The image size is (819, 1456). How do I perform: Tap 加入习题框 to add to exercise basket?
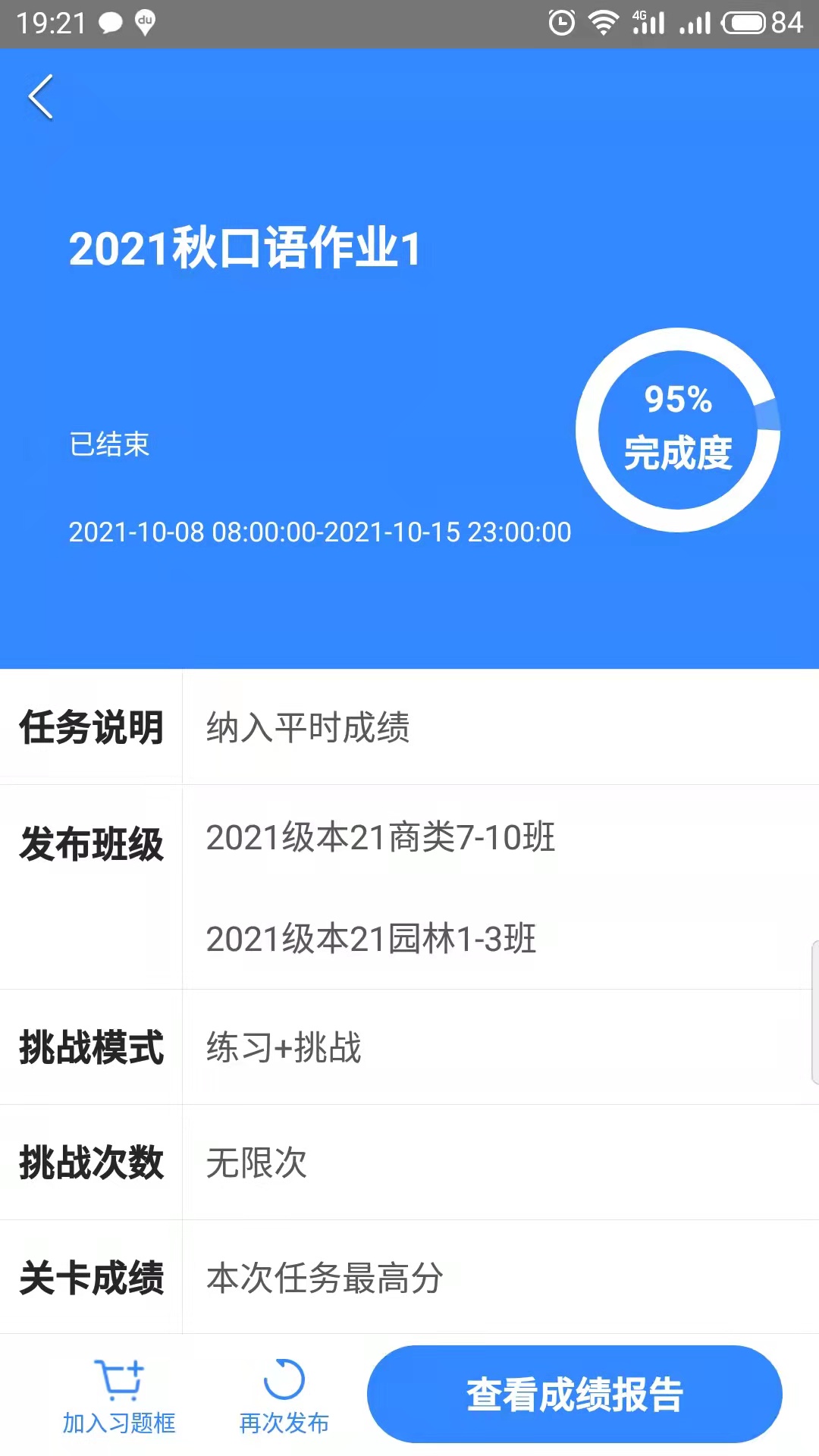(x=119, y=1397)
